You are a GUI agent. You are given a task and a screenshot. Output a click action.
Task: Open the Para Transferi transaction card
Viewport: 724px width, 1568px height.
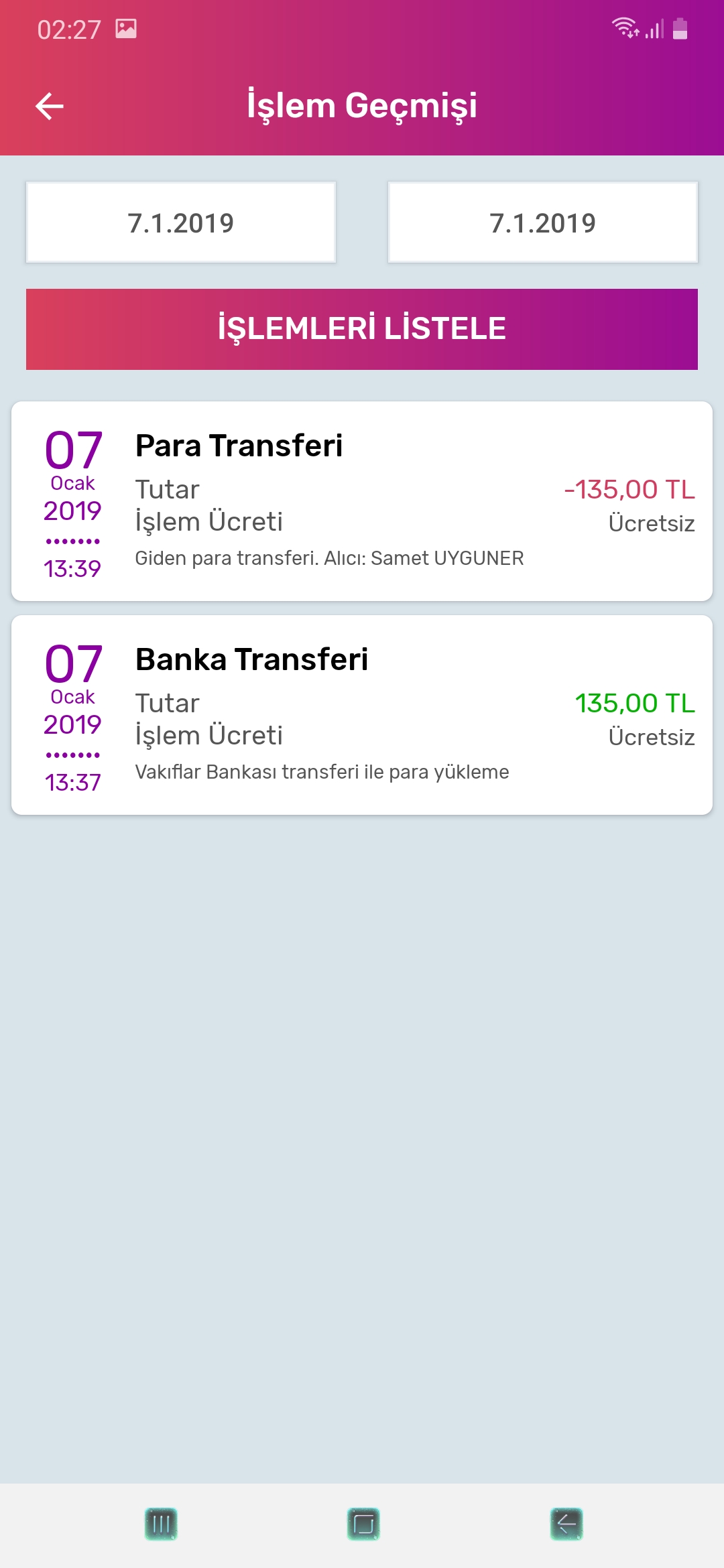362,501
